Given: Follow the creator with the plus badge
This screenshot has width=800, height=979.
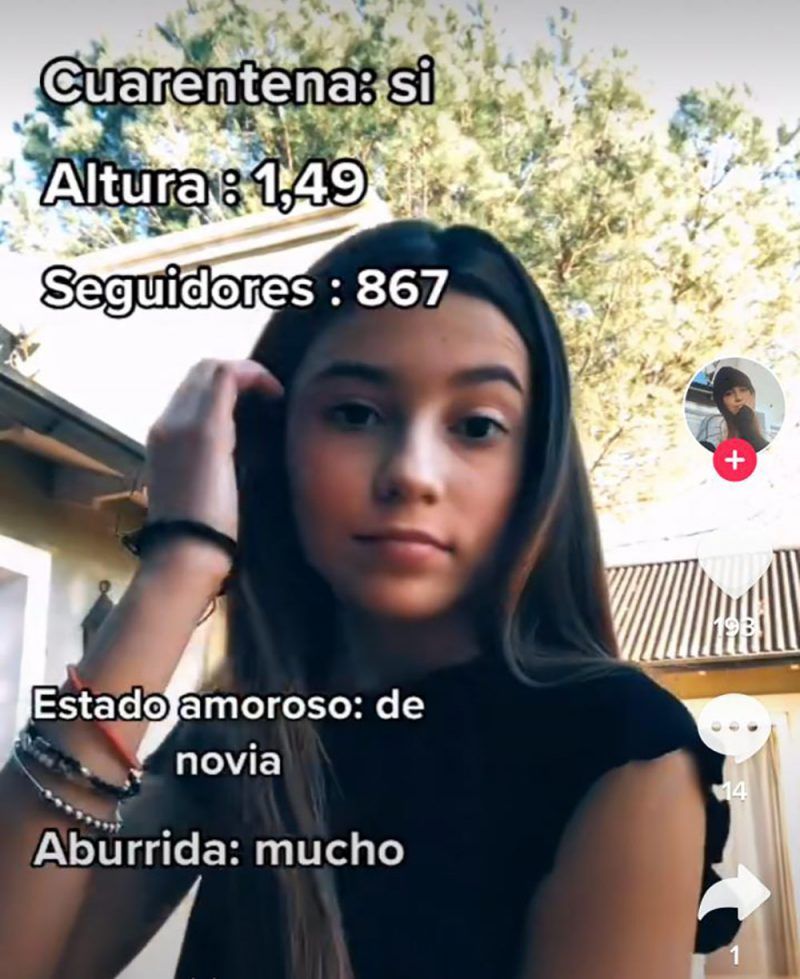Looking at the screenshot, I should pos(735,462).
